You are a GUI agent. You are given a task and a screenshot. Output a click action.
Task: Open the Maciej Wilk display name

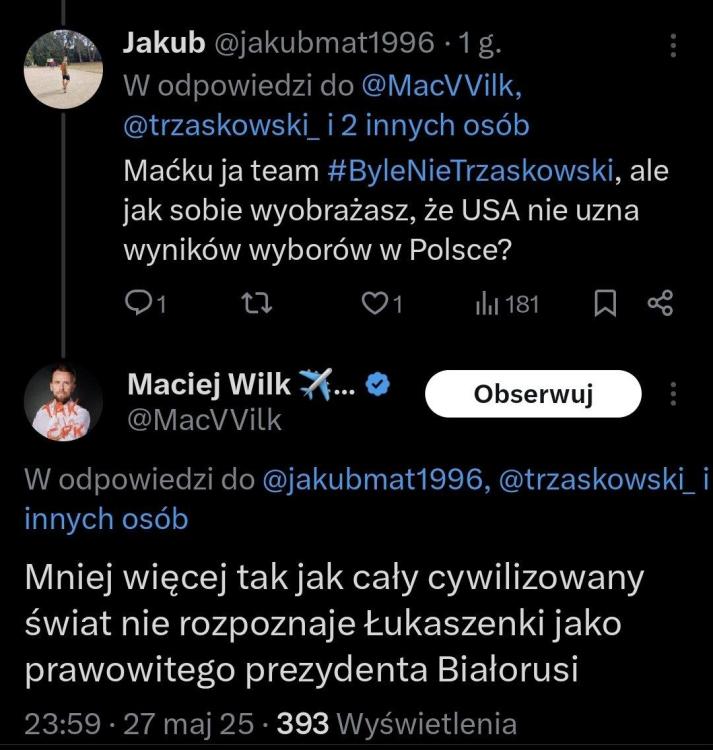tap(209, 383)
